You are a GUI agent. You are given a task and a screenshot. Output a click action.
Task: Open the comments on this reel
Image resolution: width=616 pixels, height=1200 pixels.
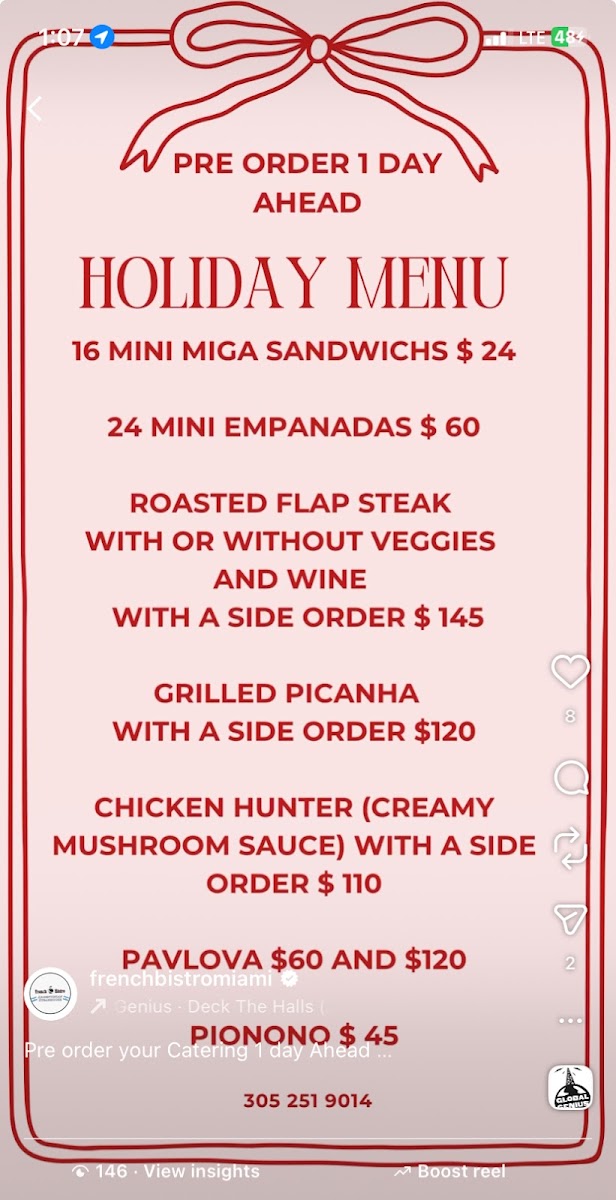tap(570, 777)
